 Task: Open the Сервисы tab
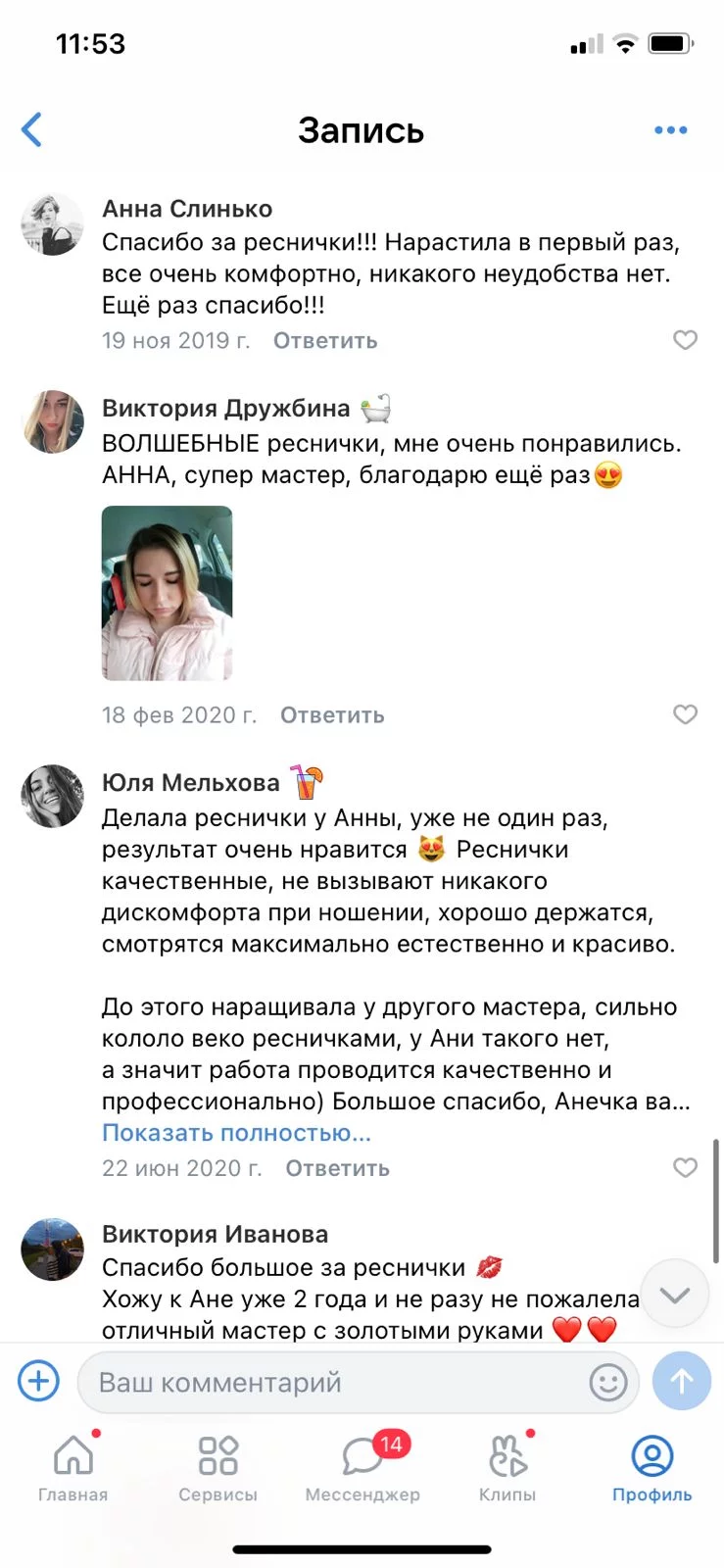[217, 1468]
